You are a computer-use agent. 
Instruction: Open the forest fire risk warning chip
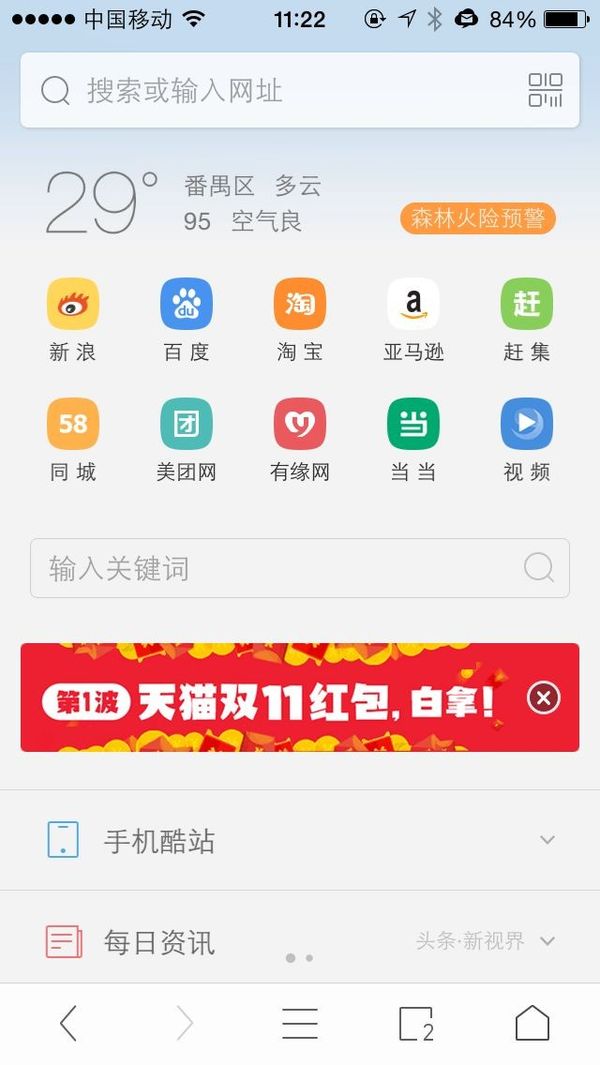[x=478, y=219]
